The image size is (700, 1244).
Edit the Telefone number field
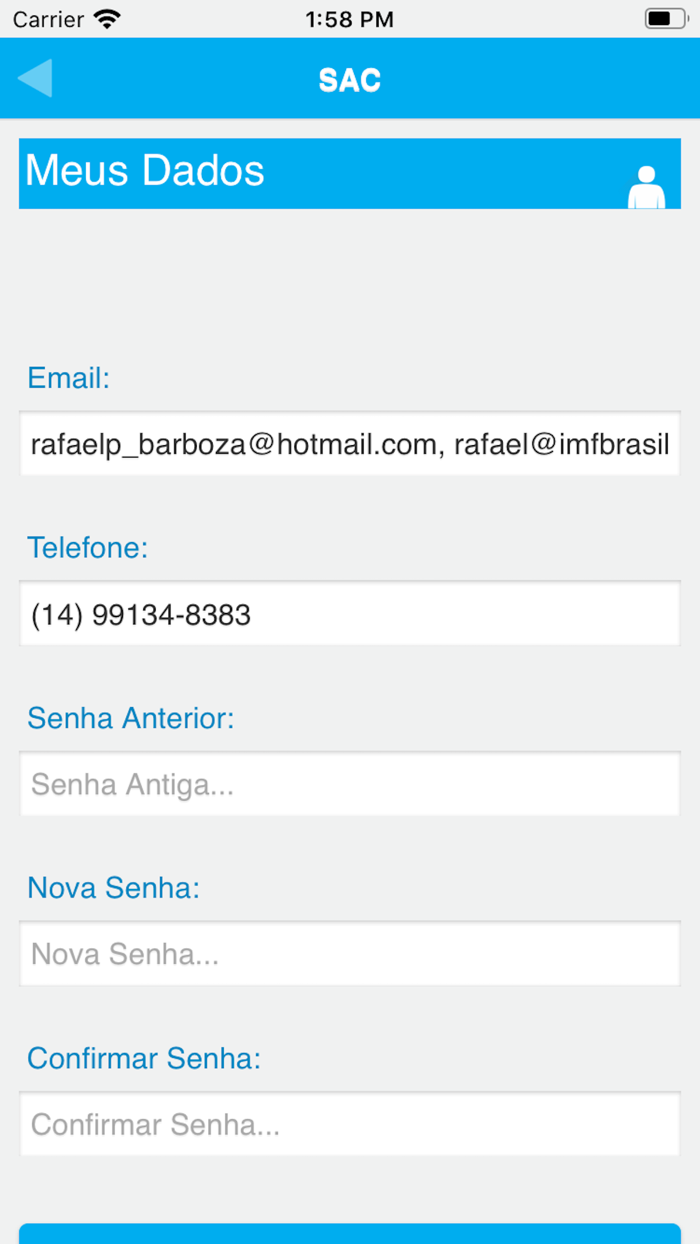(350, 614)
